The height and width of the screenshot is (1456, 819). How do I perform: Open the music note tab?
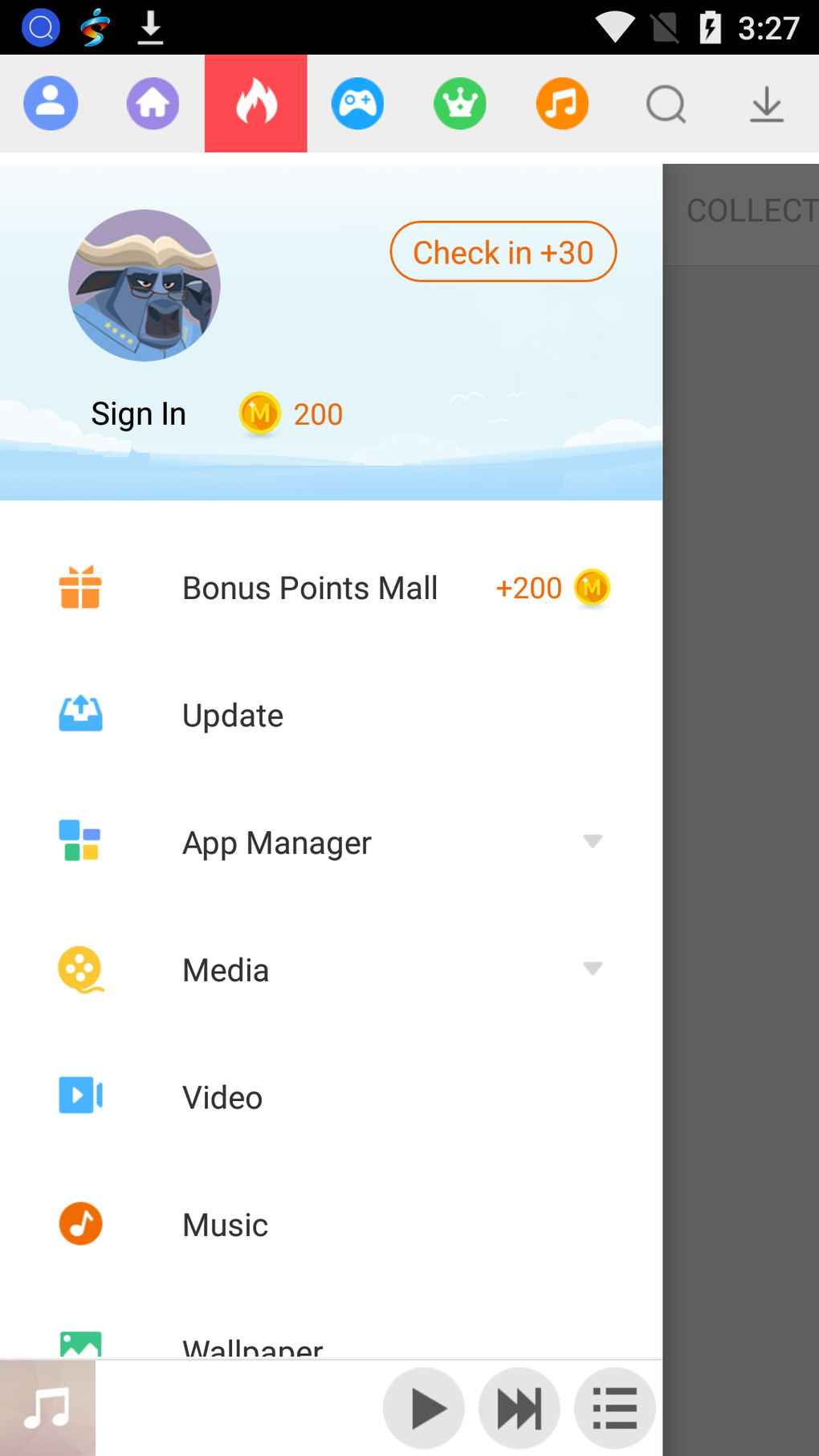point(562,104)
